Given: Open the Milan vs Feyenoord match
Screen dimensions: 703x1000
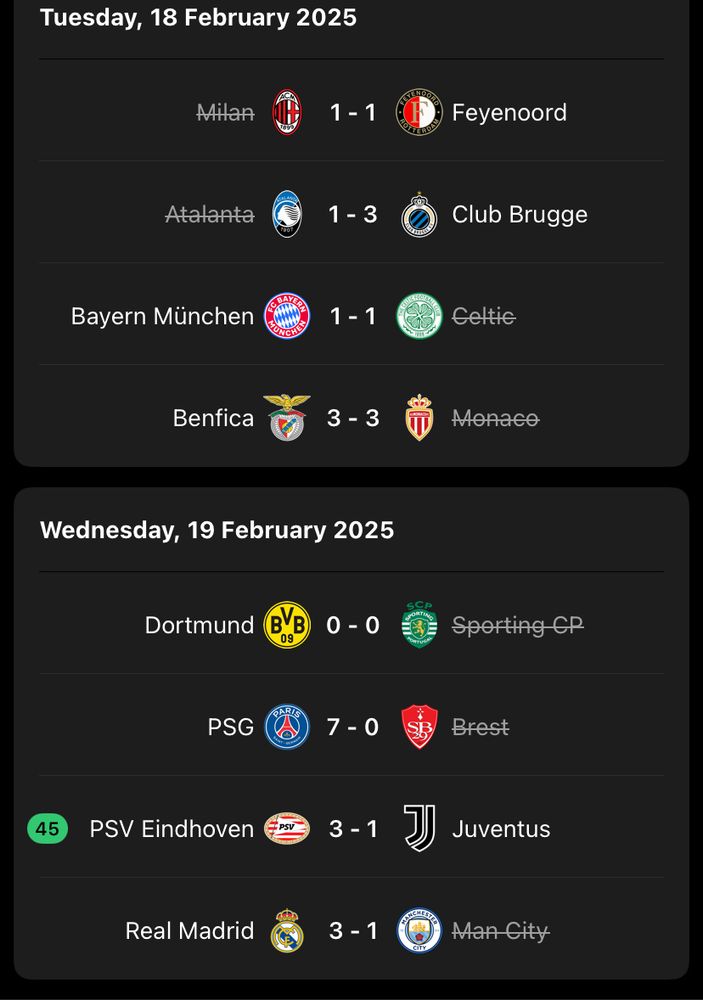Looking at the screenshot, I should point(353,112).
